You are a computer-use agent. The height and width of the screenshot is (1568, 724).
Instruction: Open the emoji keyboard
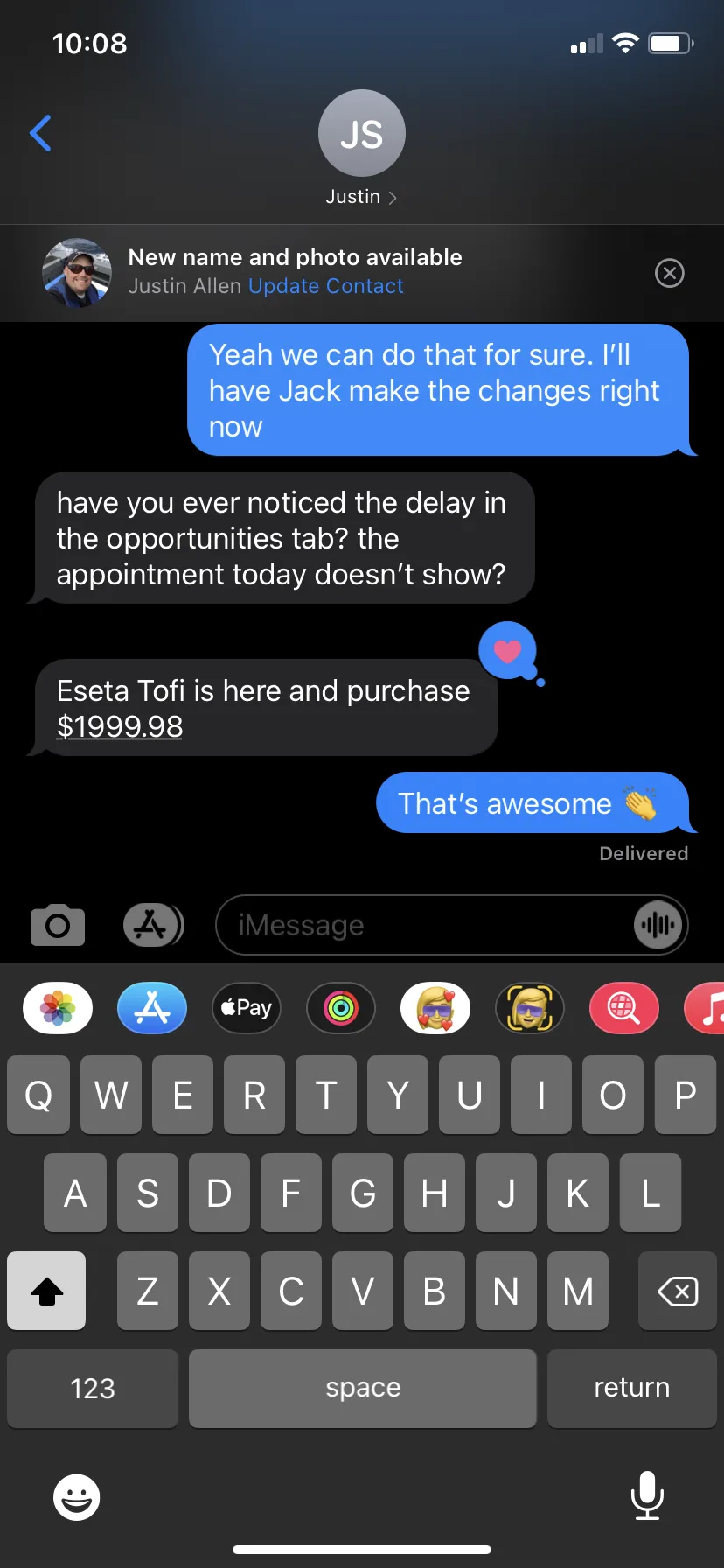coord(77,1497)
